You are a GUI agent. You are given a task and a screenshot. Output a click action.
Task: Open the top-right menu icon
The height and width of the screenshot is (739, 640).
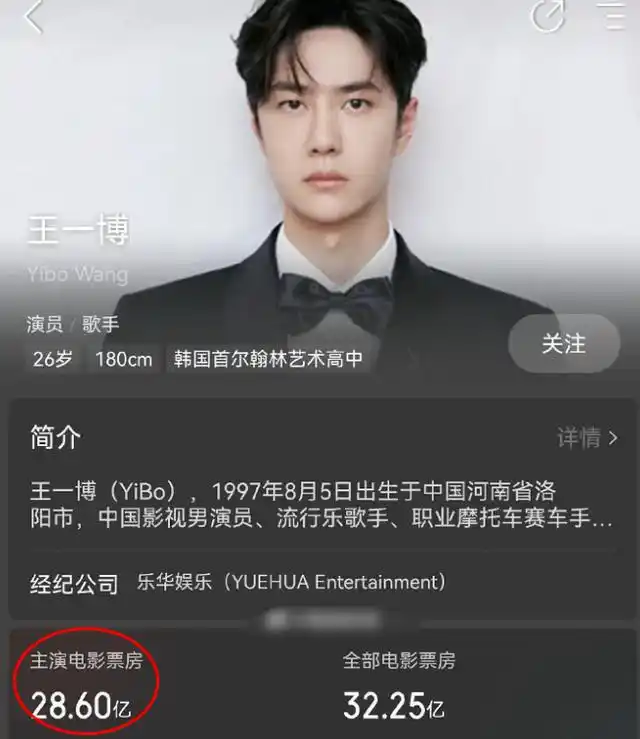[612, 15]
